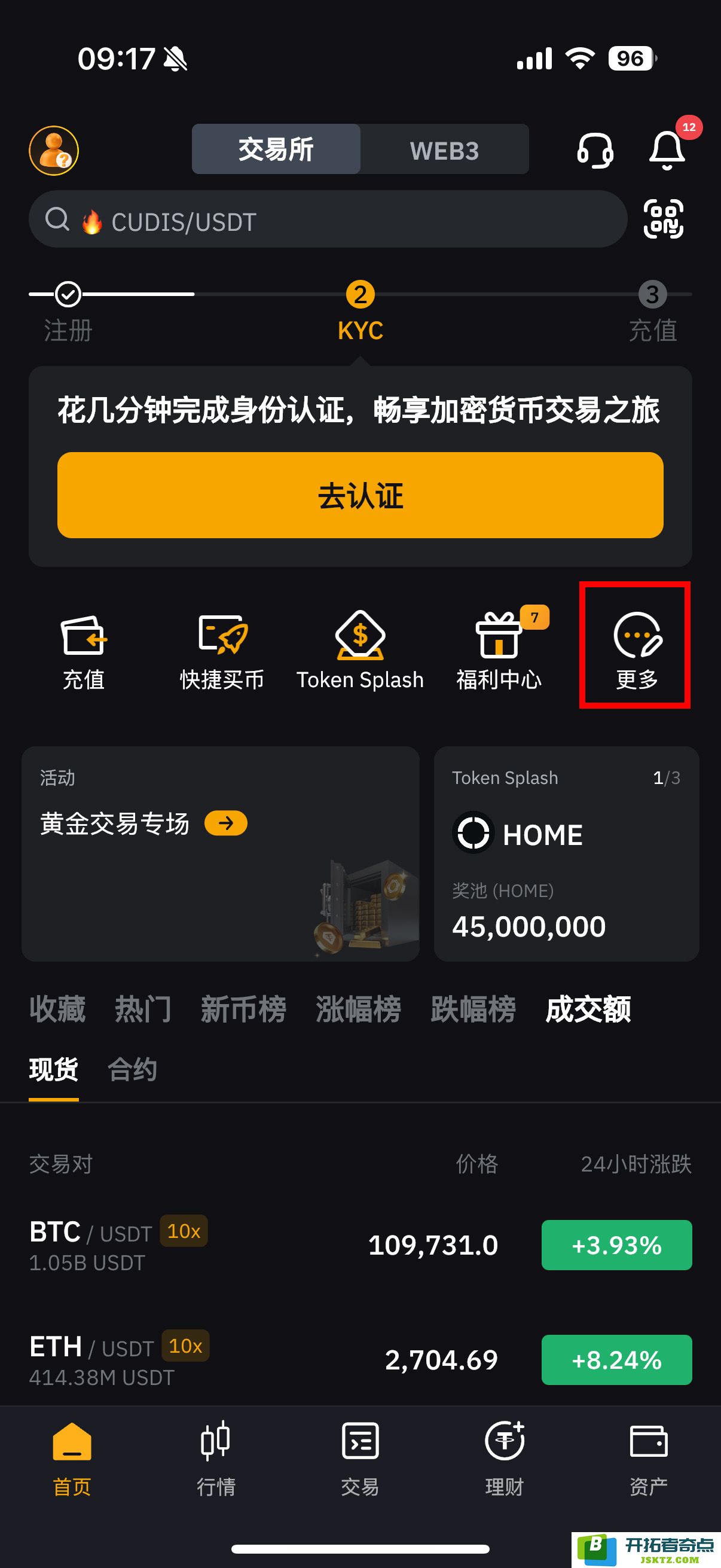Switch to the 合约 sub-tab
The height and width of the screenshot is (1568, 721).
[x=132, y=1069]
